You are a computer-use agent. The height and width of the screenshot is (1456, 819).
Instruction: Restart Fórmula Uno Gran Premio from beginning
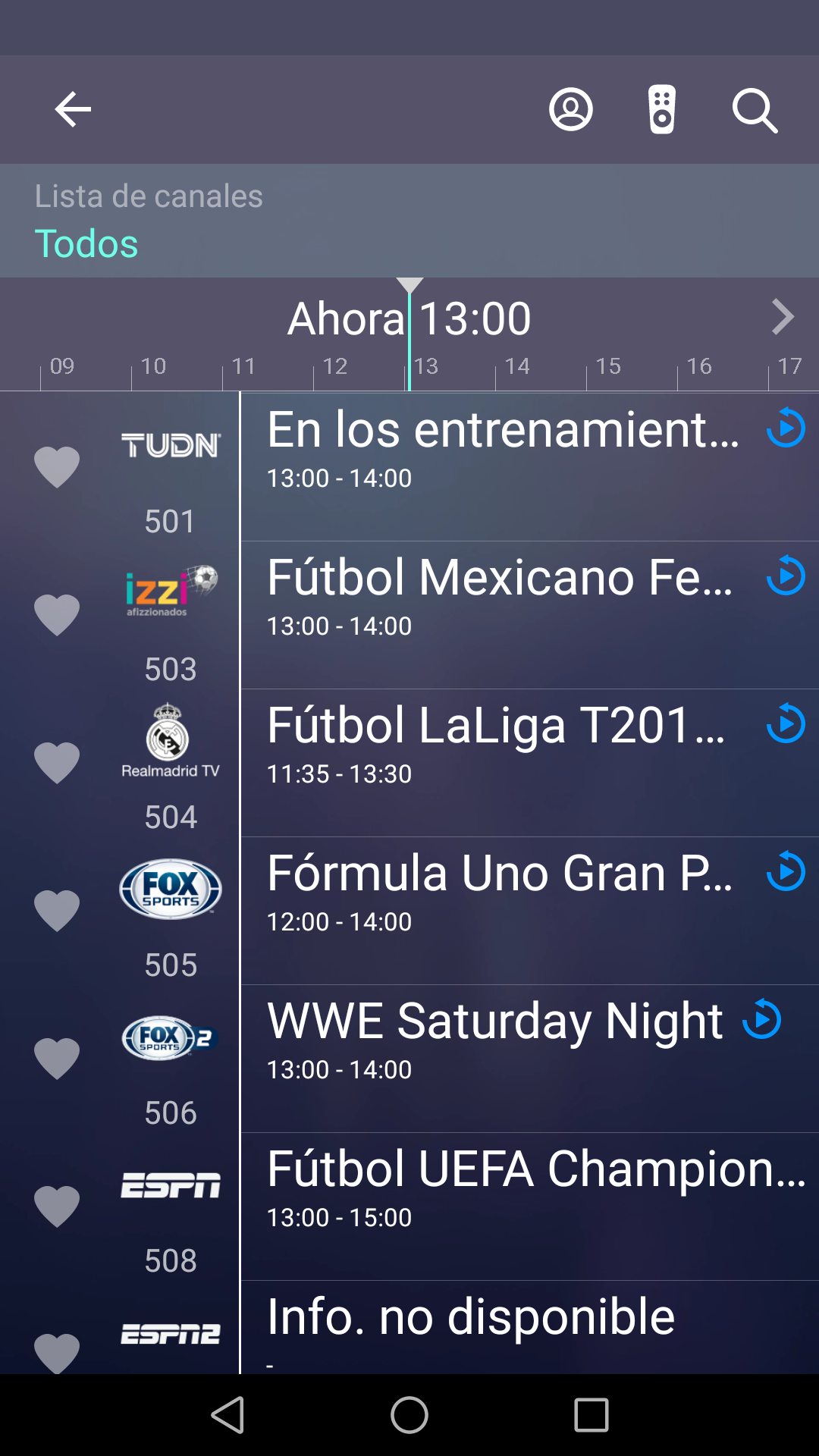pos(786,872)
